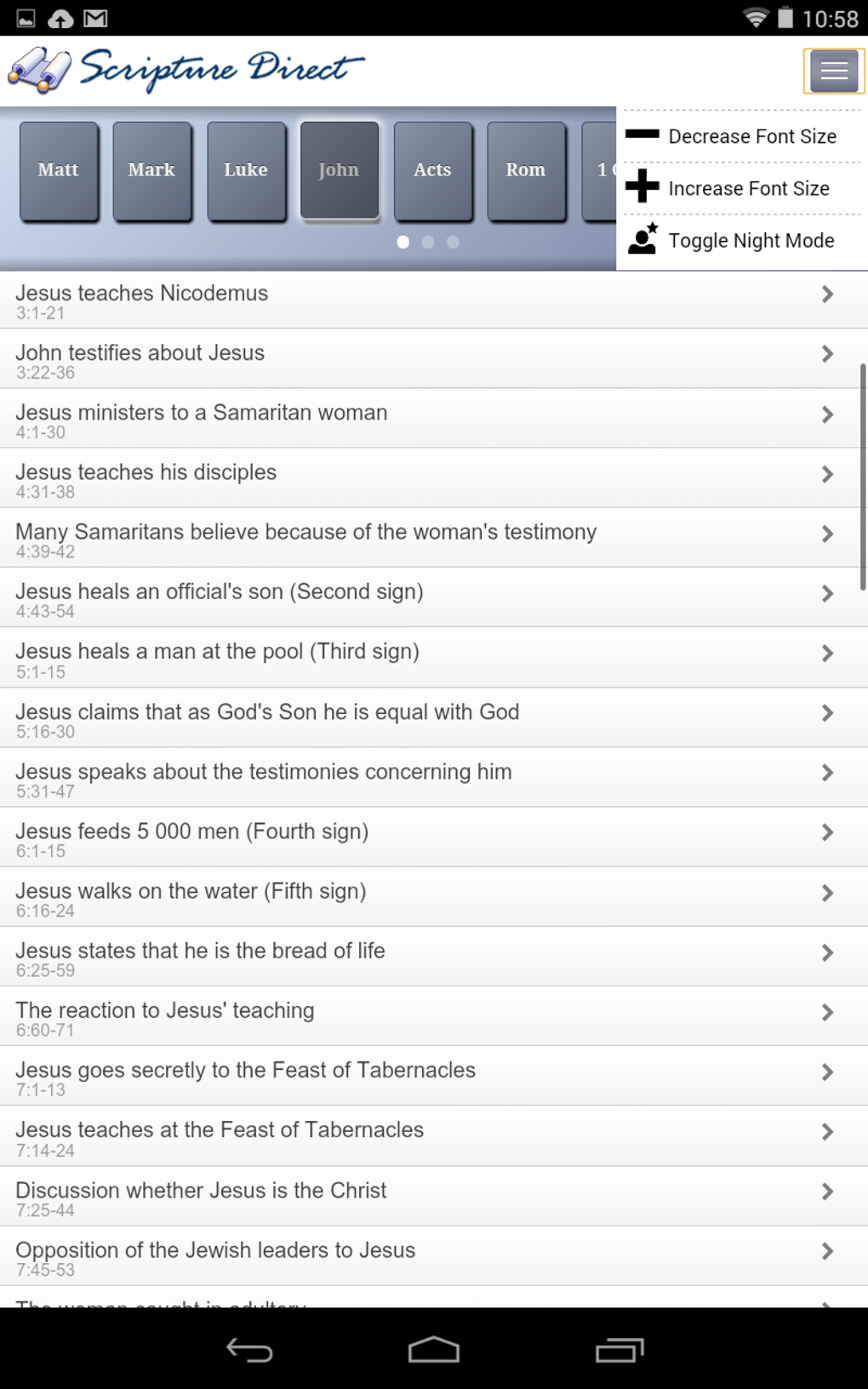Click the plus icon for Increase Font Size
Screen dimensions: 868x1389
[642, 187]
